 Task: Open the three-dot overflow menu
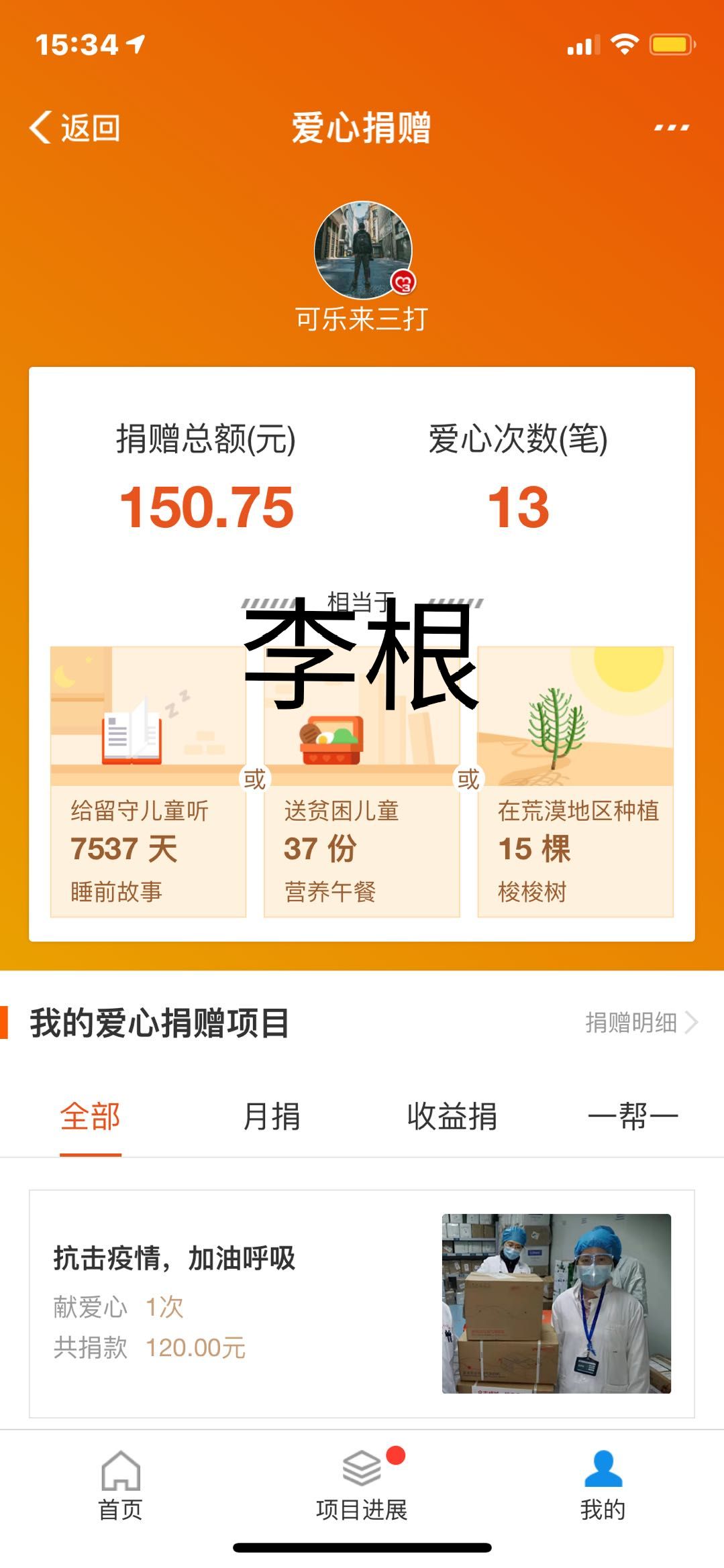672,127
